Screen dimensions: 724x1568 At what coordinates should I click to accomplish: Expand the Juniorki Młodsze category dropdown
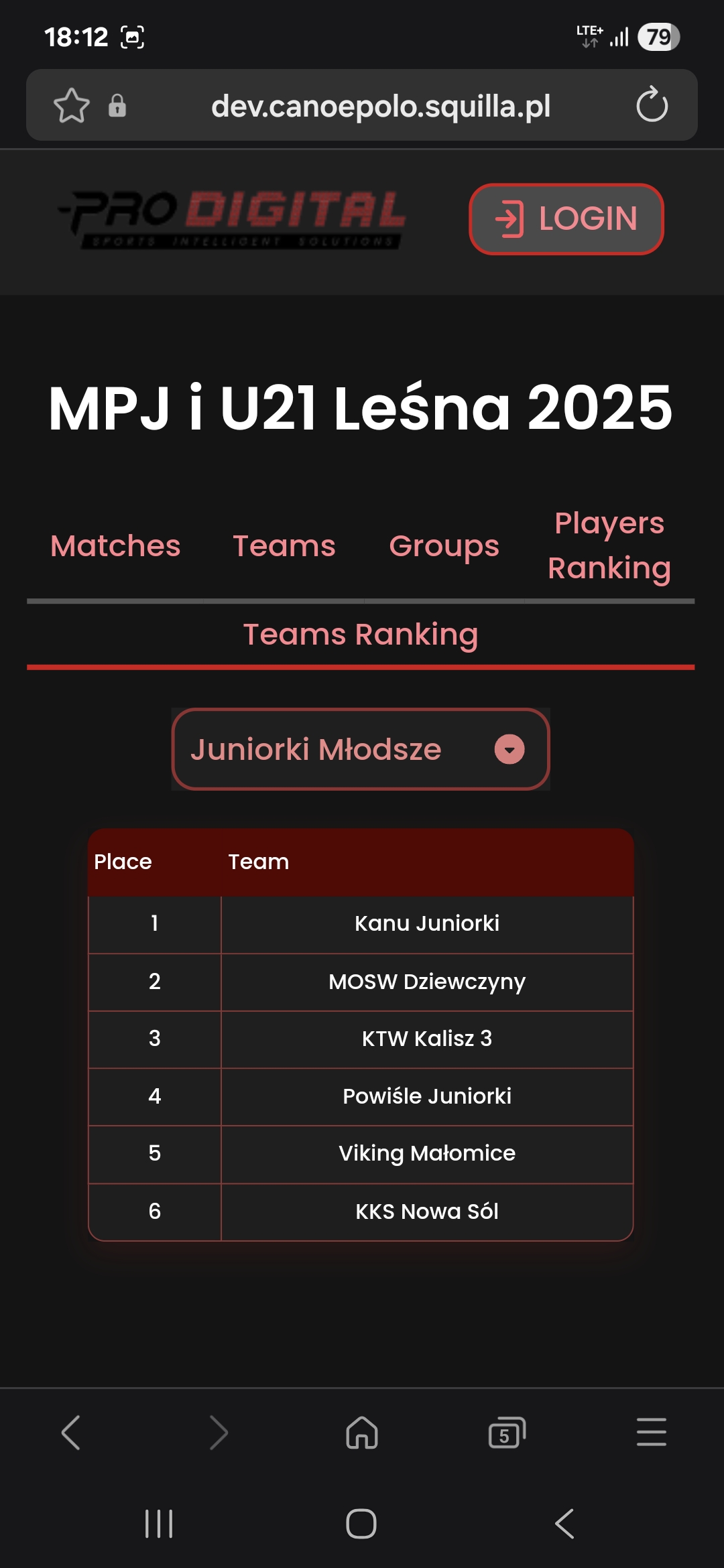tap(361, 749)
